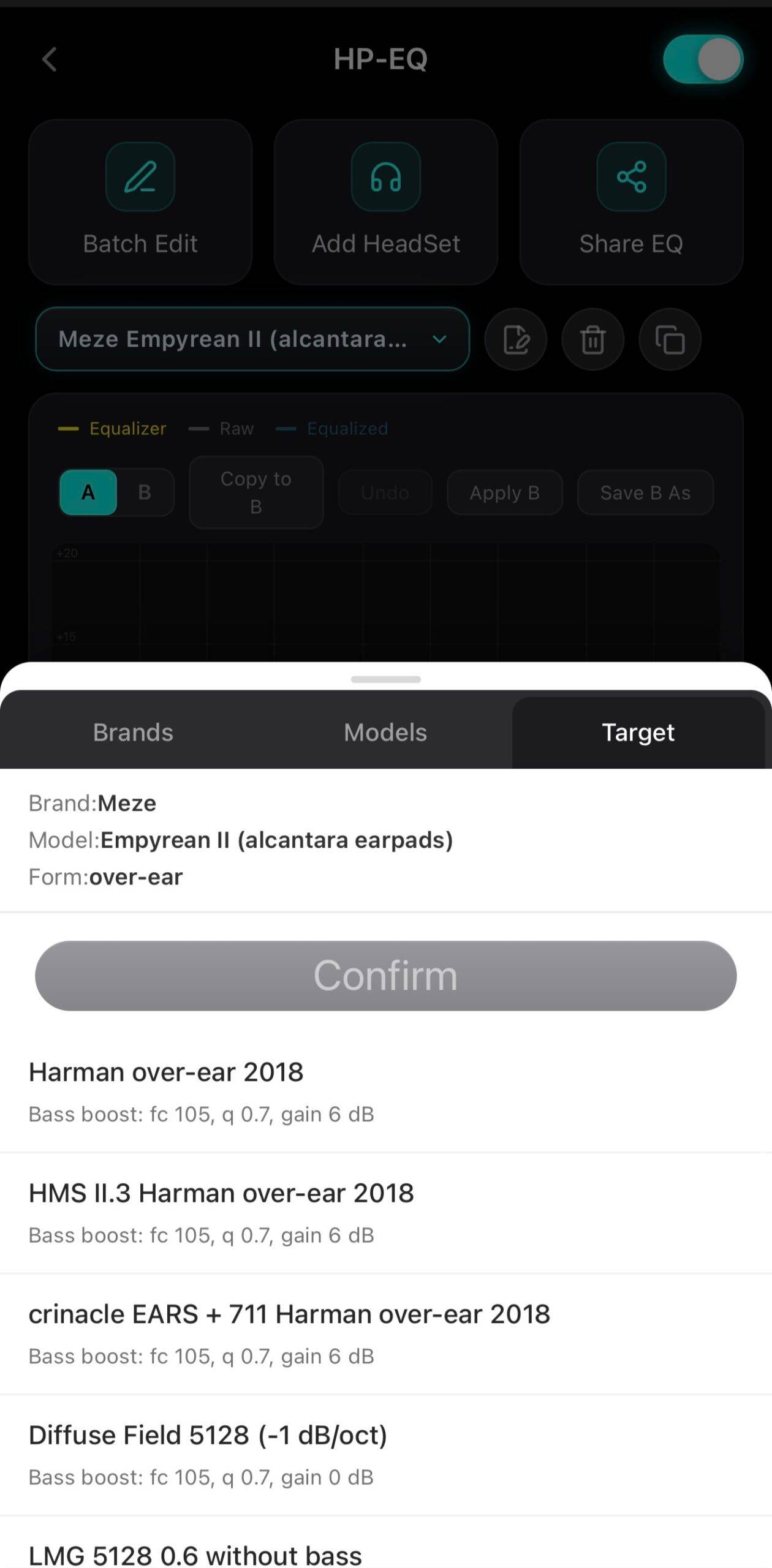Tap the edit preset icon
The width and height of the screenshot is (772, 1568).
[x=516, y=339]
